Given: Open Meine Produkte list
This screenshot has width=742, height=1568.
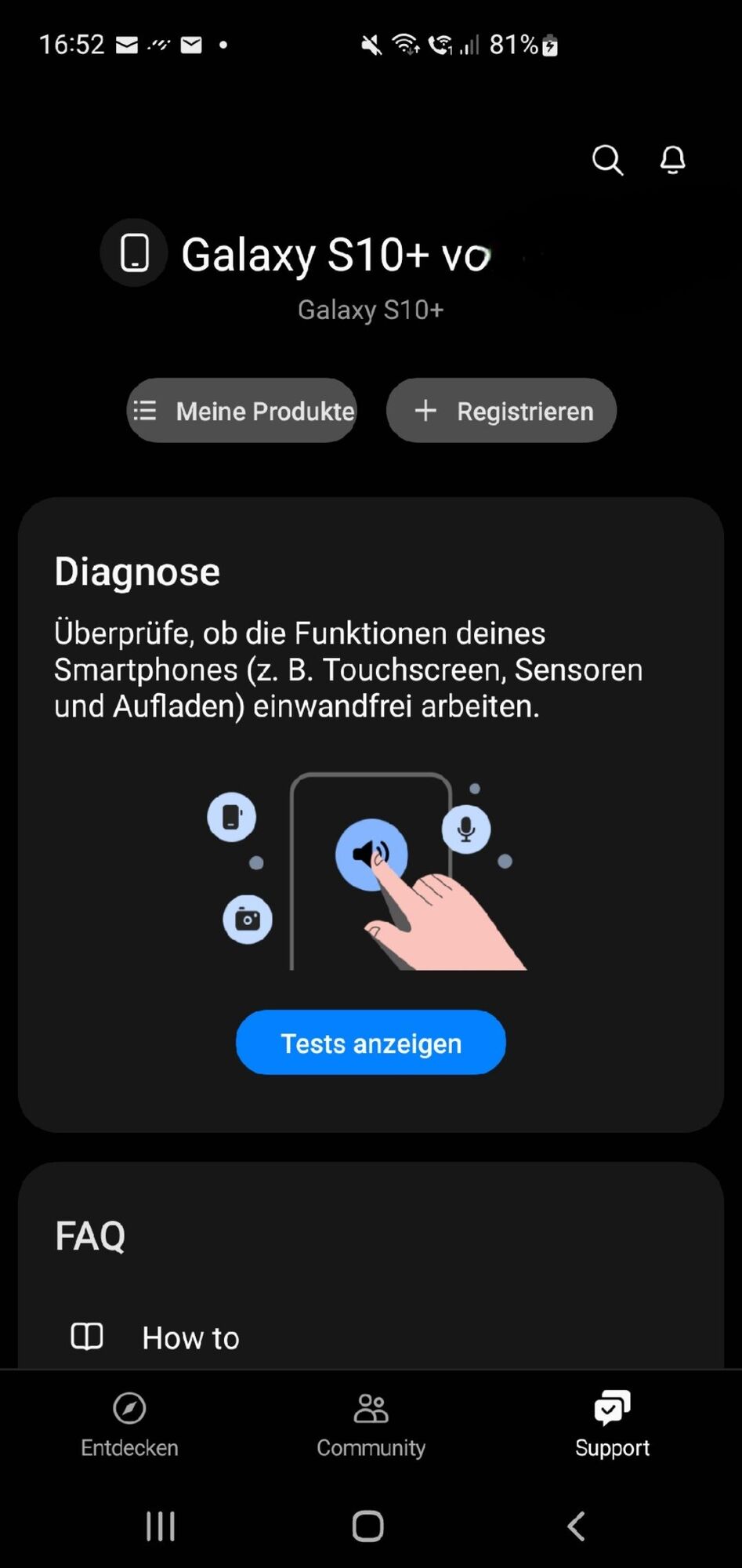Looking at the screenshot, I should point(242,411).
